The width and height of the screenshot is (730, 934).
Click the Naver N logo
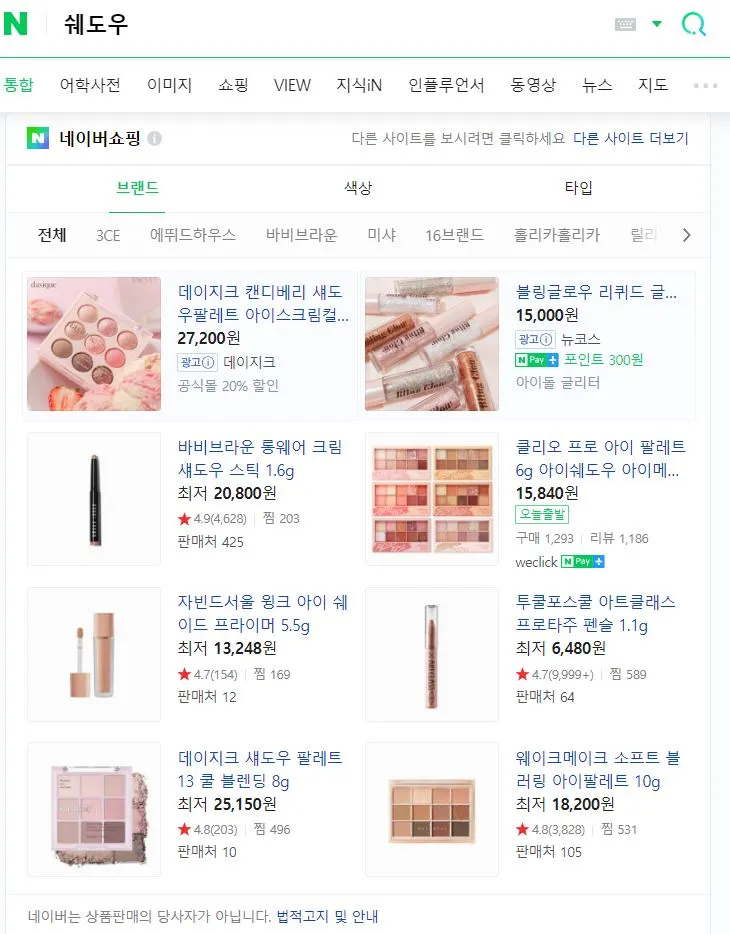pos(15,23)
